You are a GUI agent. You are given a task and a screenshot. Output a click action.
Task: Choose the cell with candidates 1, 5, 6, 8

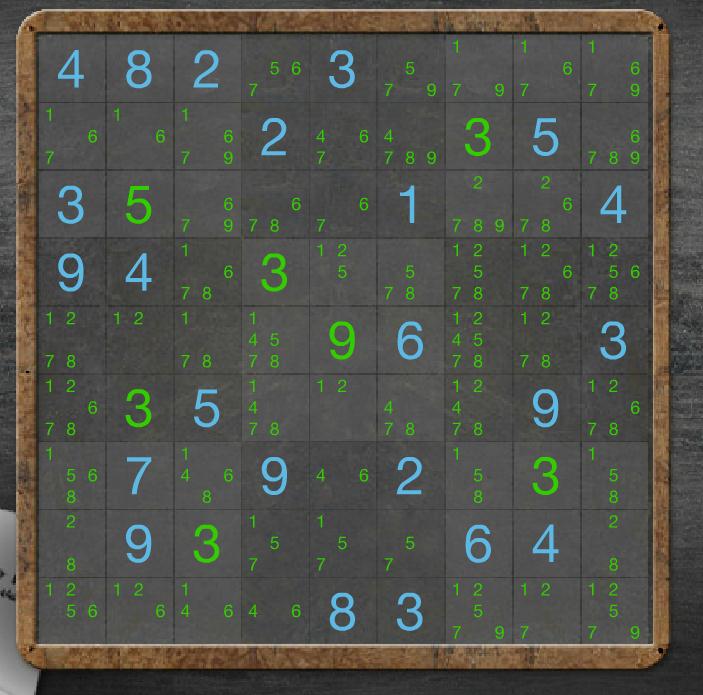[x=71, y=475]
